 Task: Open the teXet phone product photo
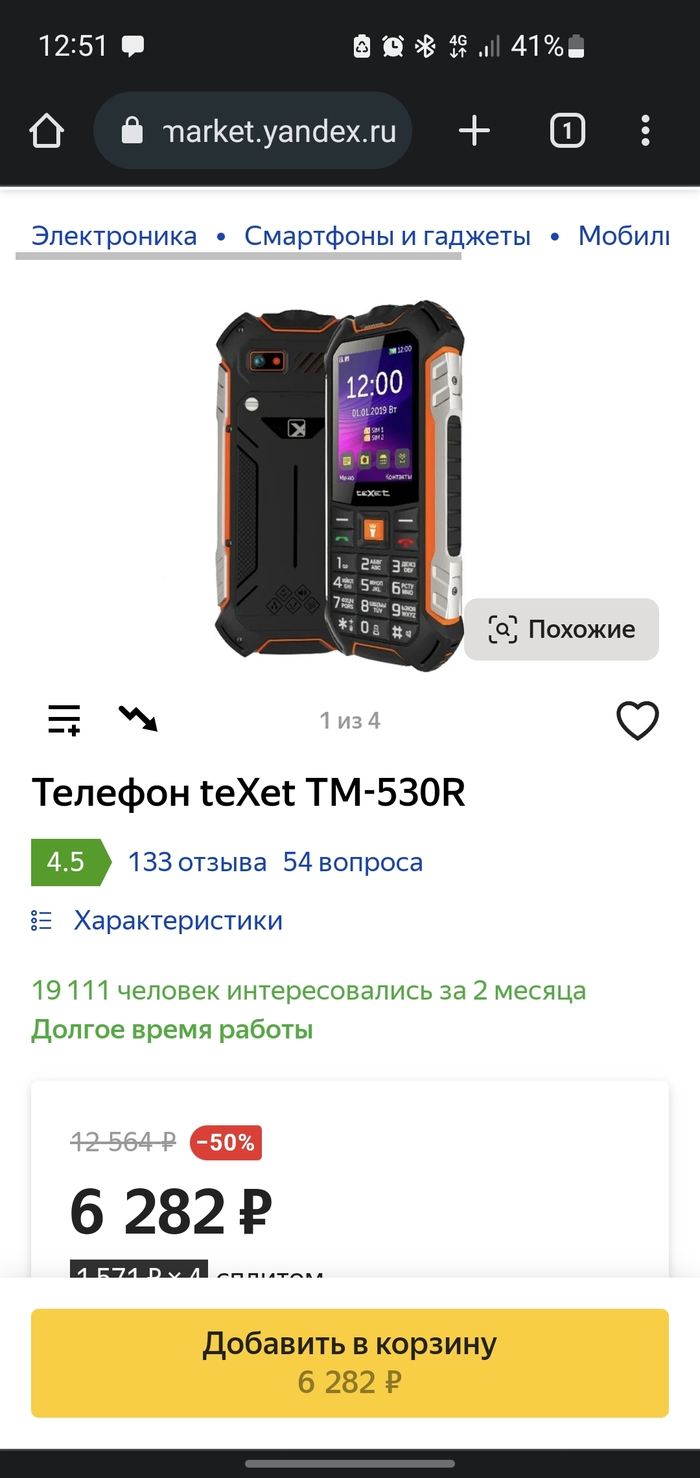(x=340, y=485)
